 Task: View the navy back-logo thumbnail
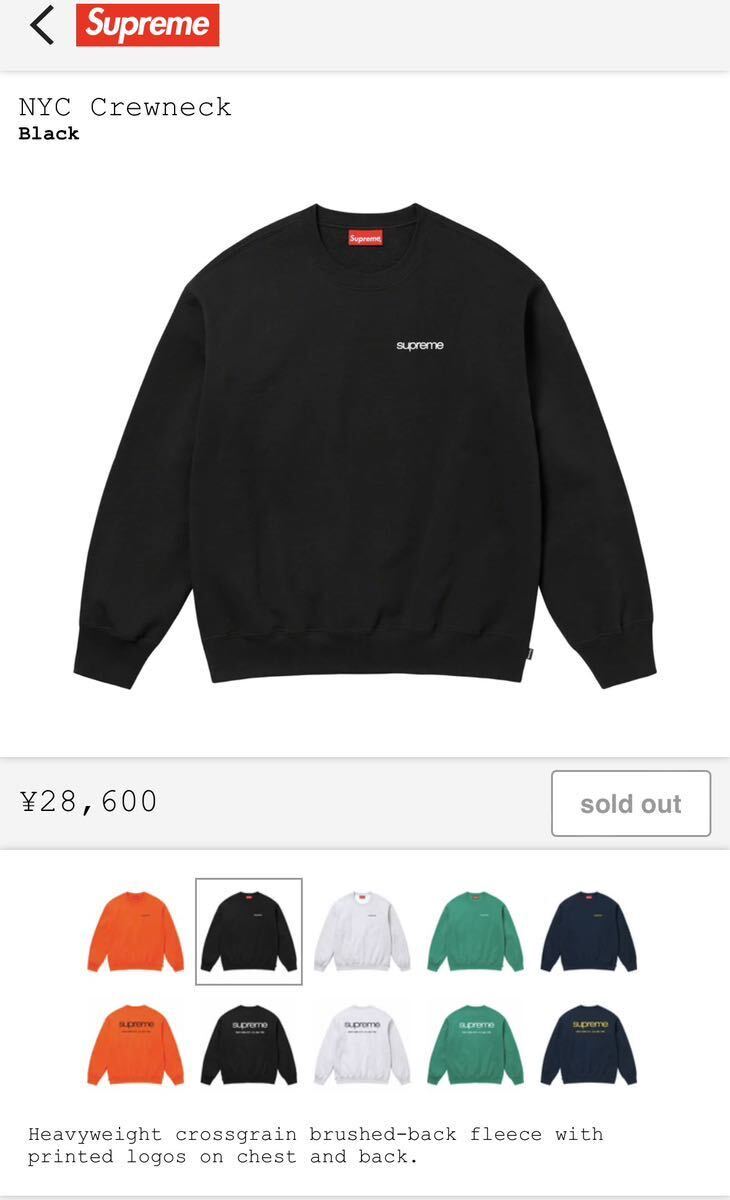[x=589, y=1045]
